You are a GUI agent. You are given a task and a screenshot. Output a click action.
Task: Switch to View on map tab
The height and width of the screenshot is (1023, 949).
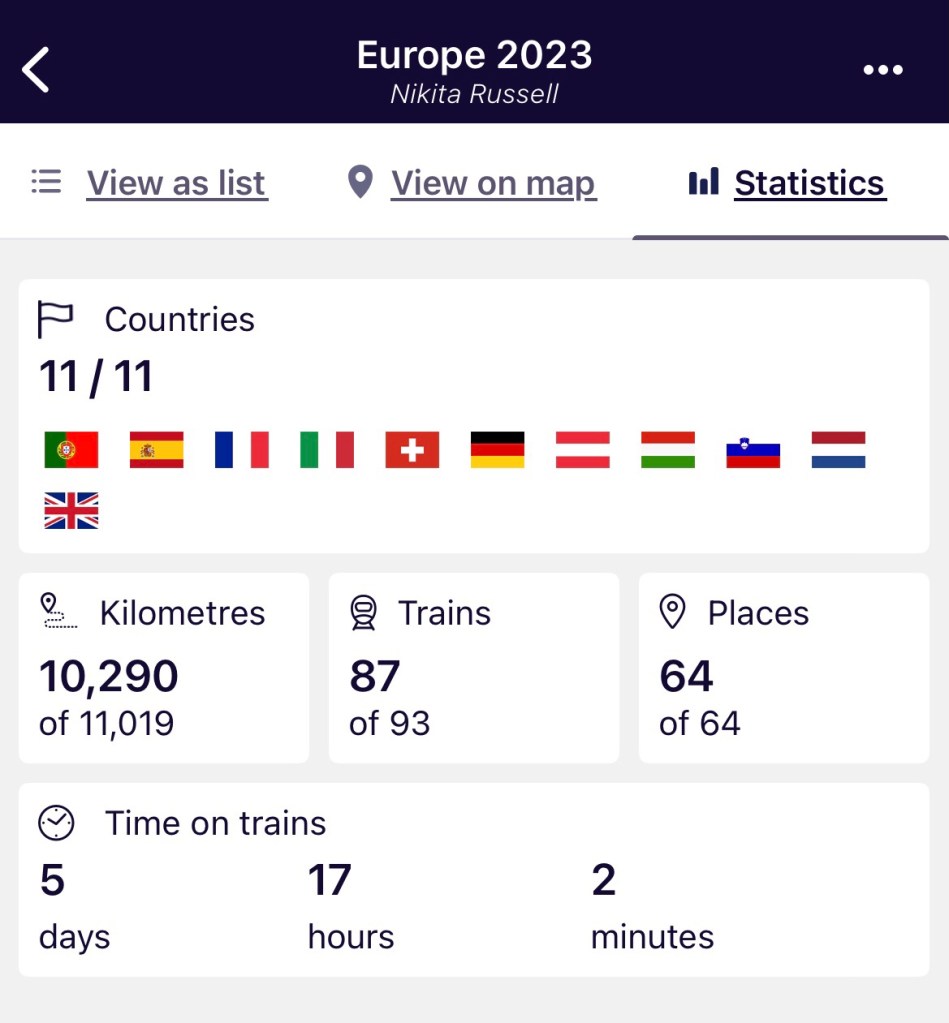click(472, 183)
